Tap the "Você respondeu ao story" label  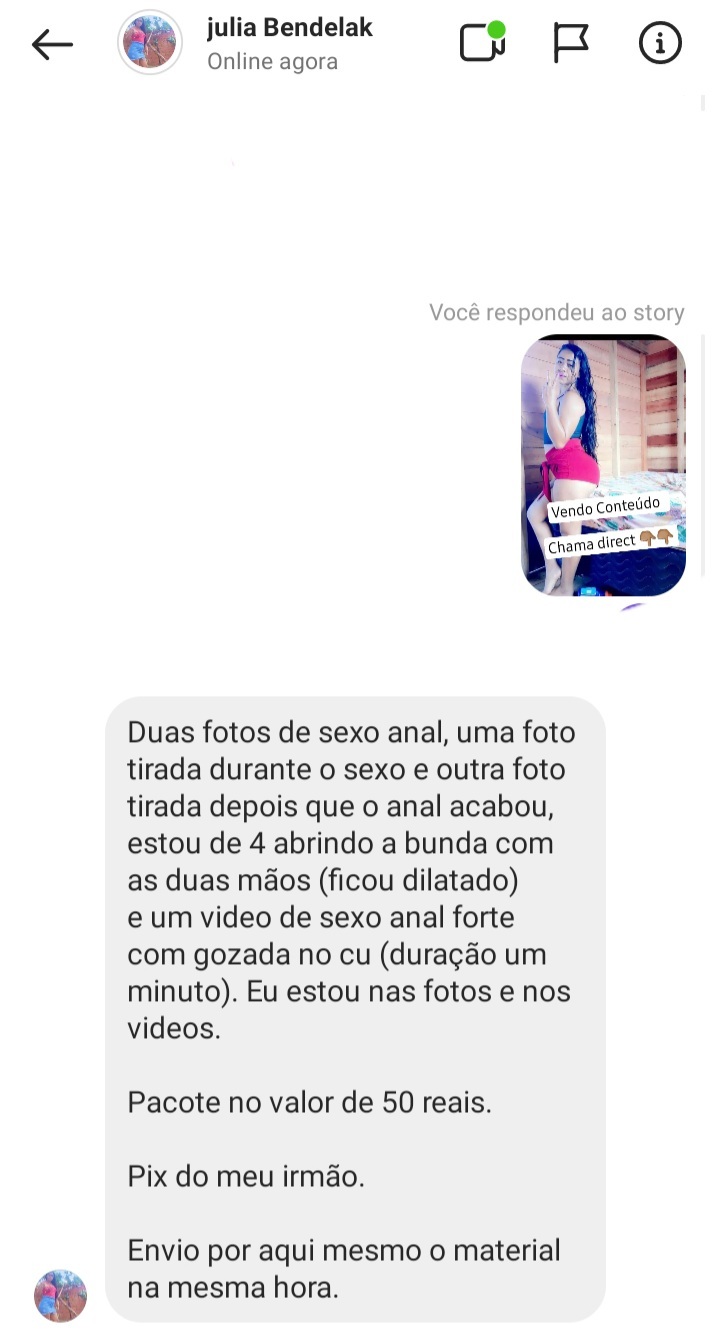pyautogui.click(x=556, y=312)
